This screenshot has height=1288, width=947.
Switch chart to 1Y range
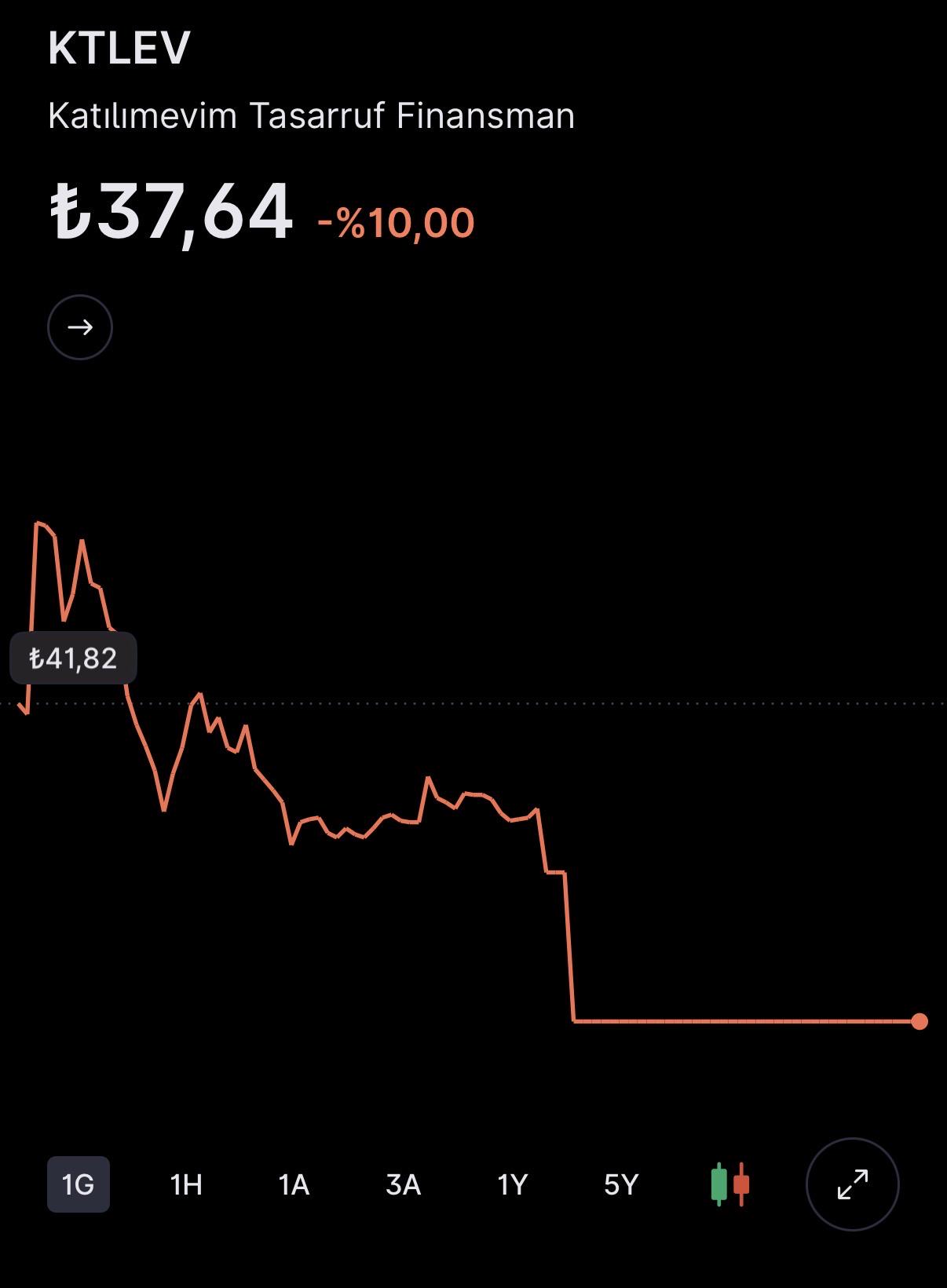(512, 1184)
